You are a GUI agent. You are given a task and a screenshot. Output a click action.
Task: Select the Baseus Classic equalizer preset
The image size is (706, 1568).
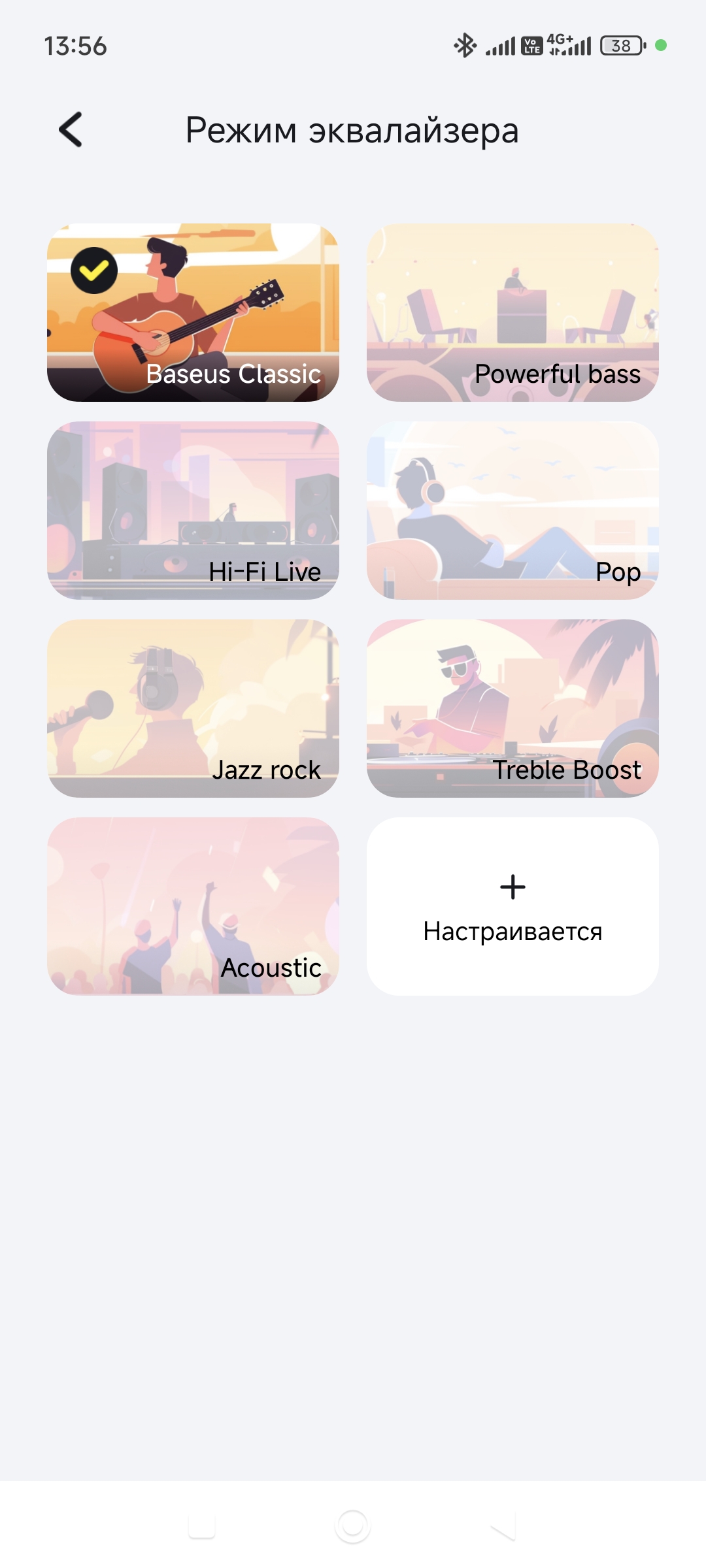(x=193, y=312)
